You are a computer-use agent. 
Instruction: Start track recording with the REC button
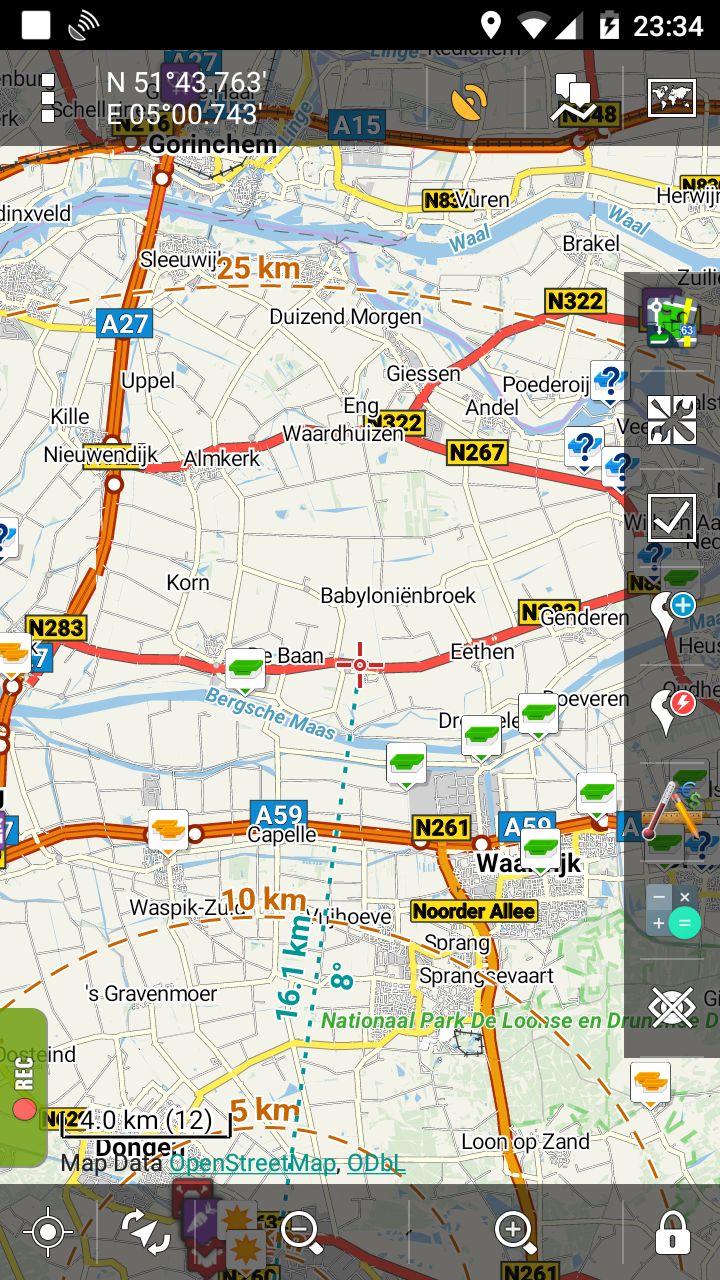pos(24,1088)
